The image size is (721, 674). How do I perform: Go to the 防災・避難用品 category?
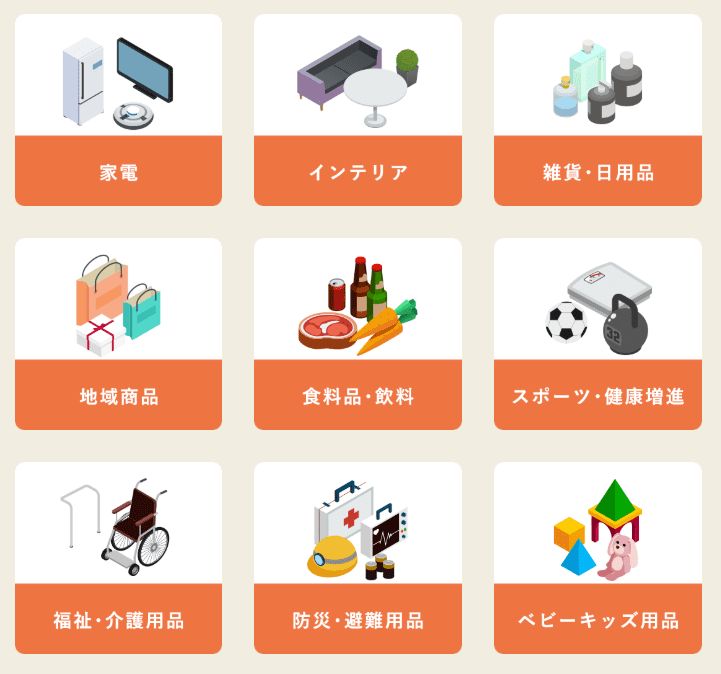(358, 558)
